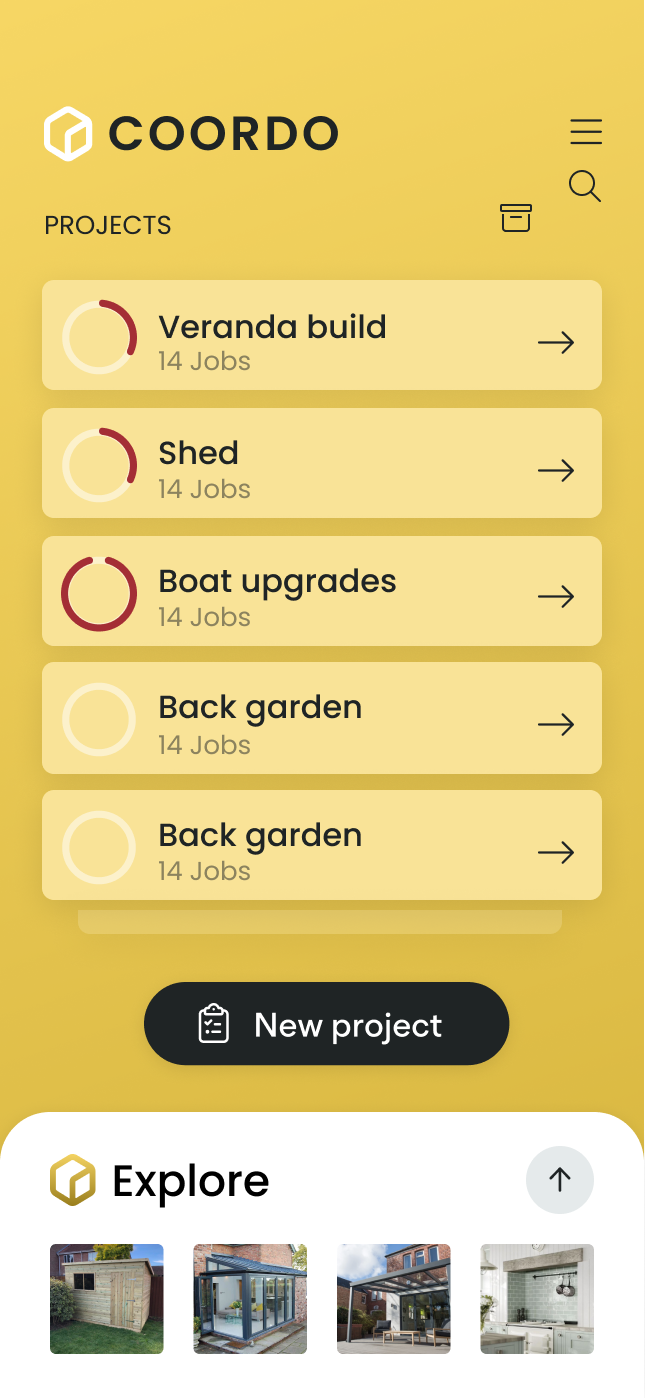Open the wooden shed photo in Explore
This screenshot has height=1398, width=645.
(x=107, y=1299)
